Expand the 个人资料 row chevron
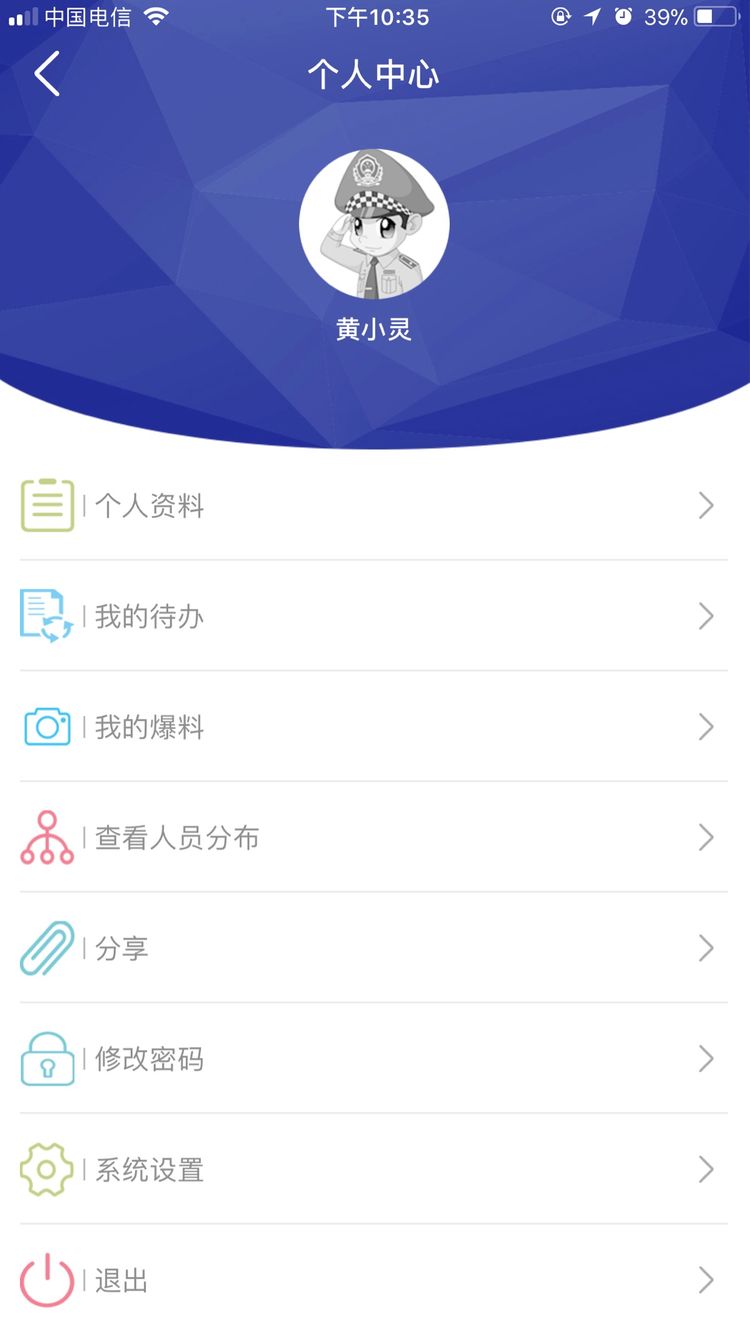Screen dimensions: 750x1334 coord(706,505)
